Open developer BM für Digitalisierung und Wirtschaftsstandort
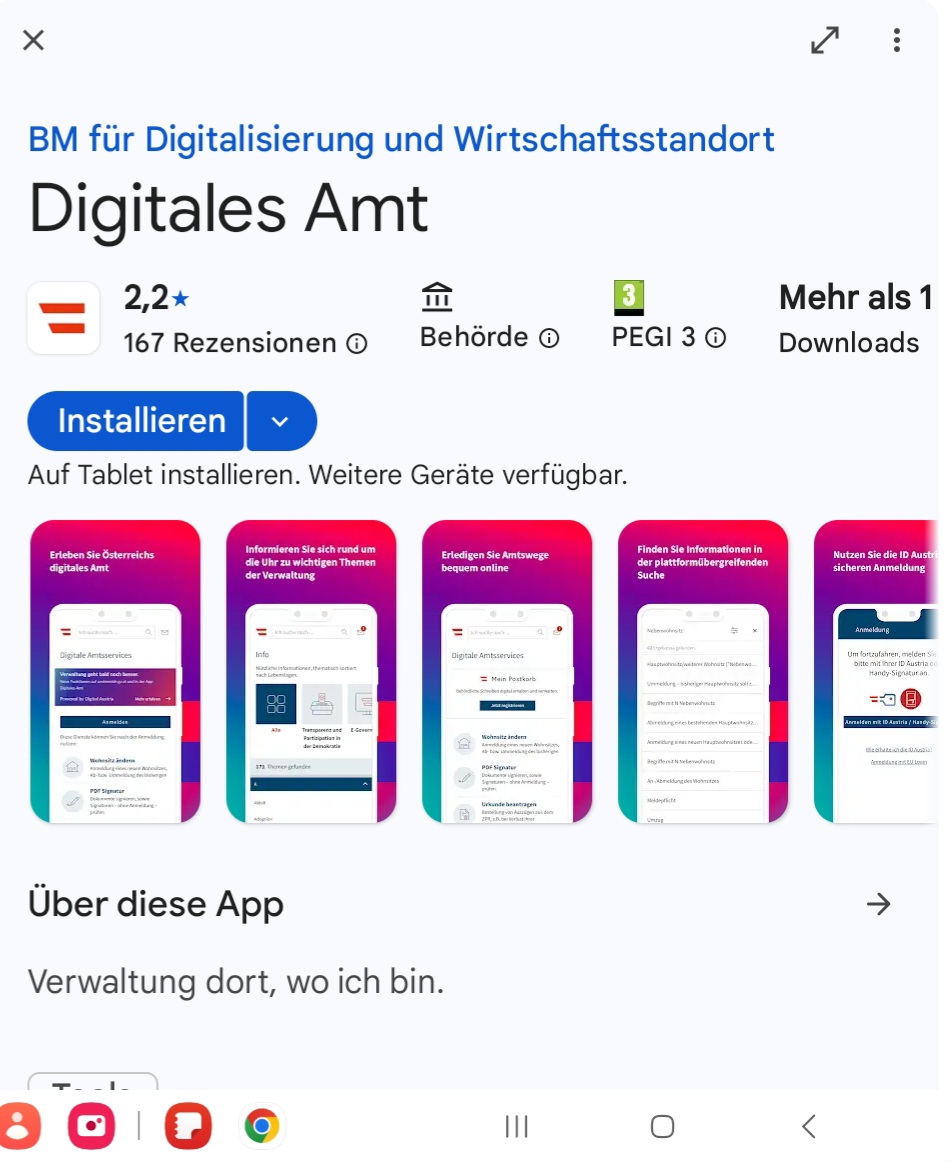This screenshot has height=1162, width=951. tap(401, 139)
